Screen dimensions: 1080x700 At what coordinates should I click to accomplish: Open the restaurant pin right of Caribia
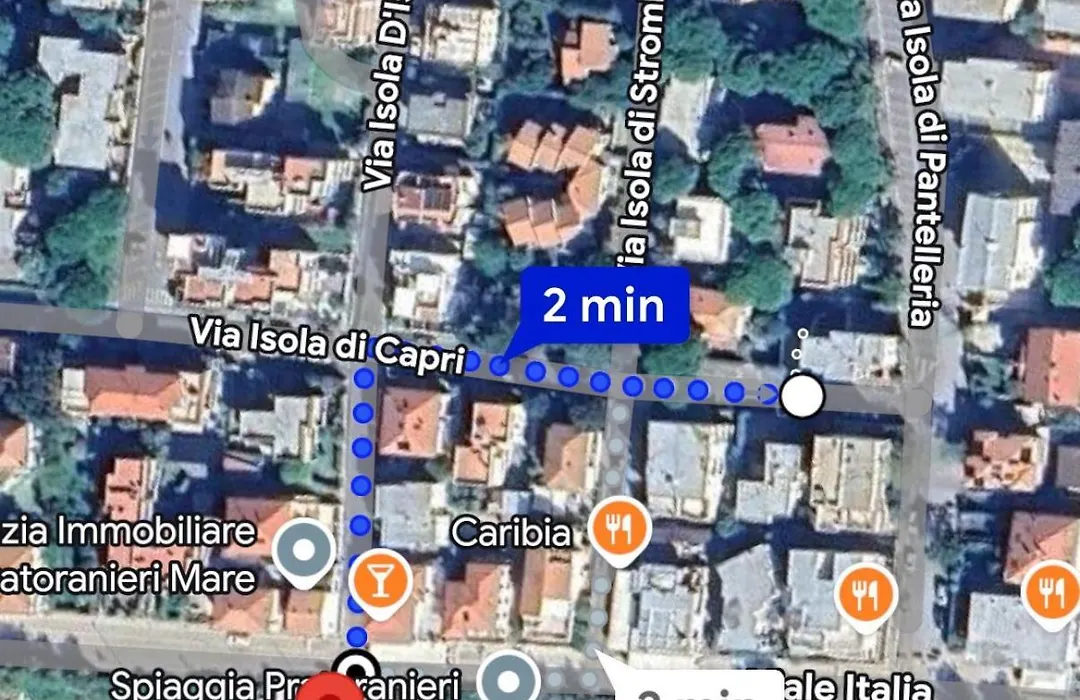click(864, 593)
